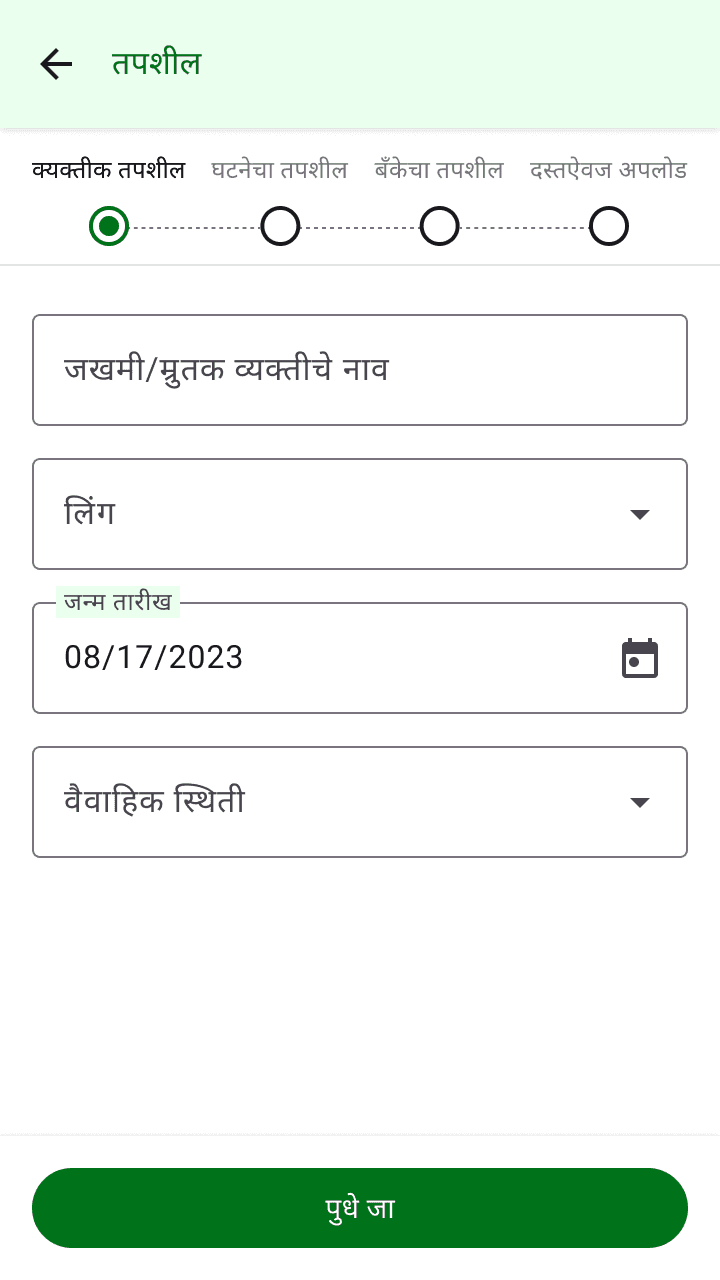720x1280 pixels.
Task: Tap the पुढे जा button
Action: (x=360, y=1208)
